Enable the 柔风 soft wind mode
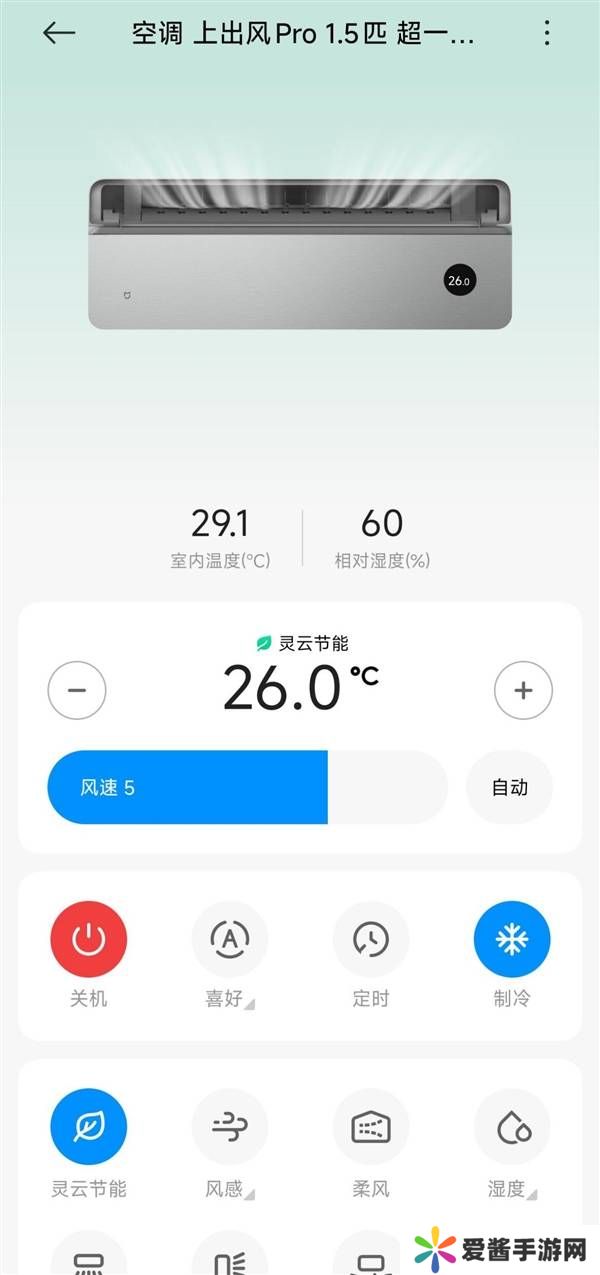Screen dimensions: 600x1275 (x=371, y=1127)
